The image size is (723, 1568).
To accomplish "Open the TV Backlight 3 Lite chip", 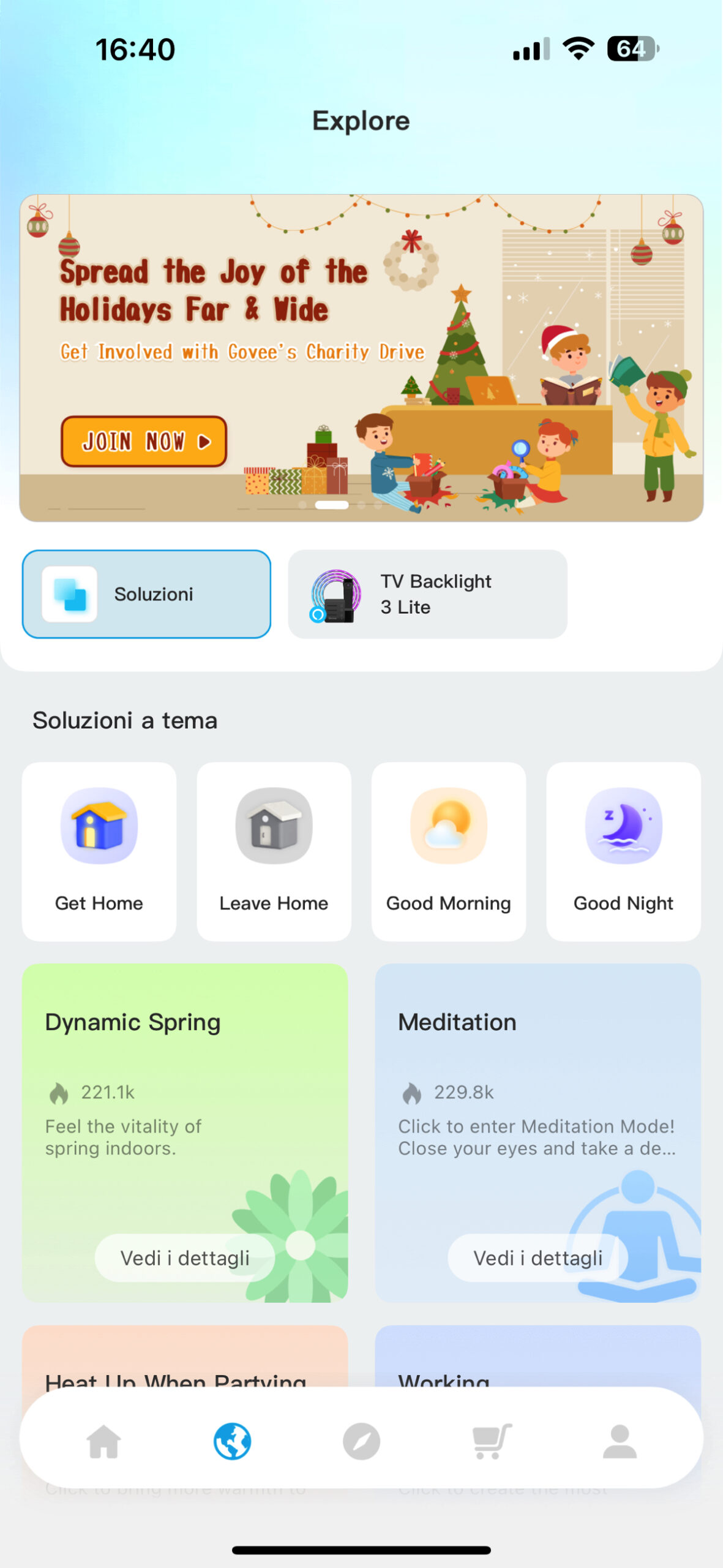I will [427, 594].
